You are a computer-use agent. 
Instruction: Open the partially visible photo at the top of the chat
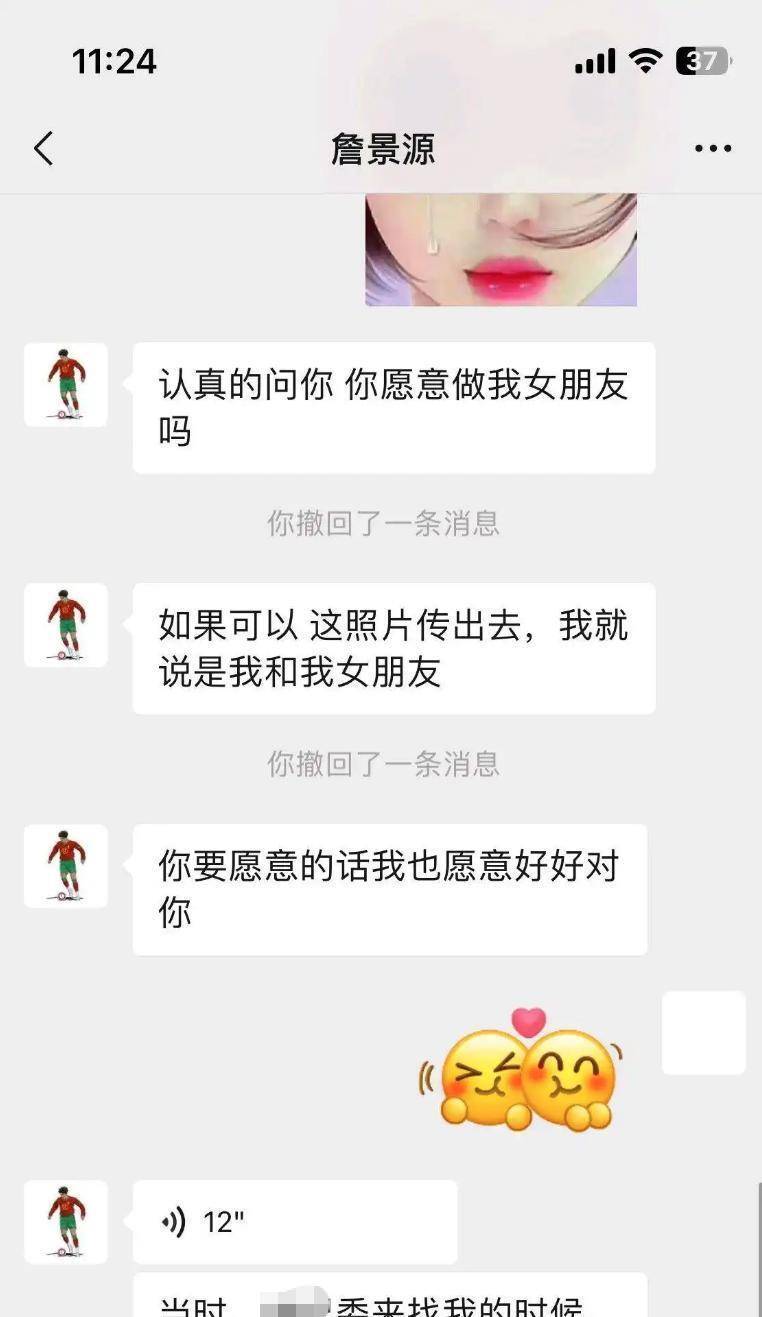[x=500, y=250]
